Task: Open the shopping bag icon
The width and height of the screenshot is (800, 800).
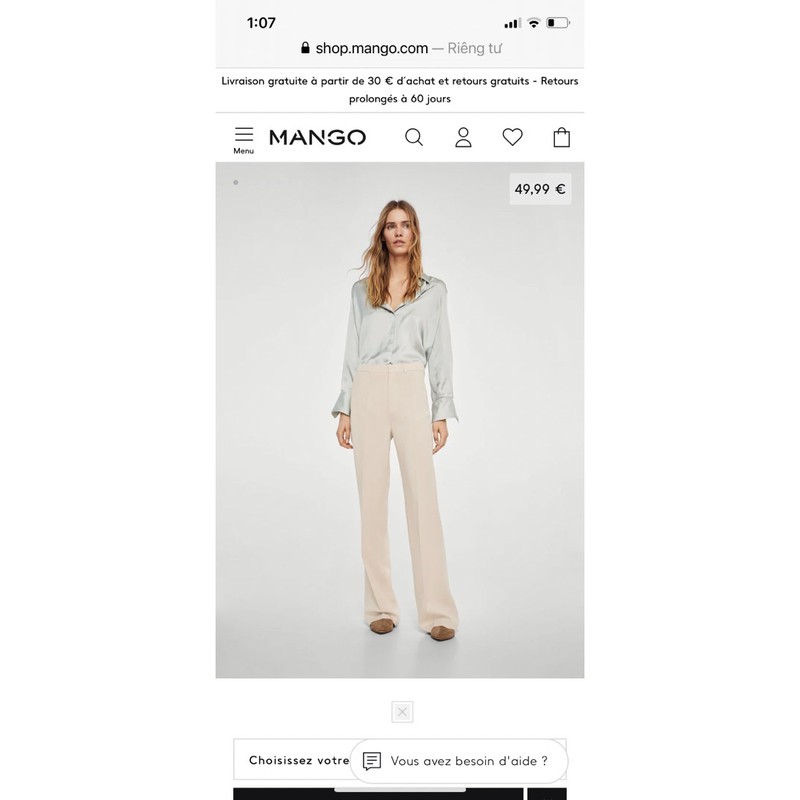Action: point(562,138)
